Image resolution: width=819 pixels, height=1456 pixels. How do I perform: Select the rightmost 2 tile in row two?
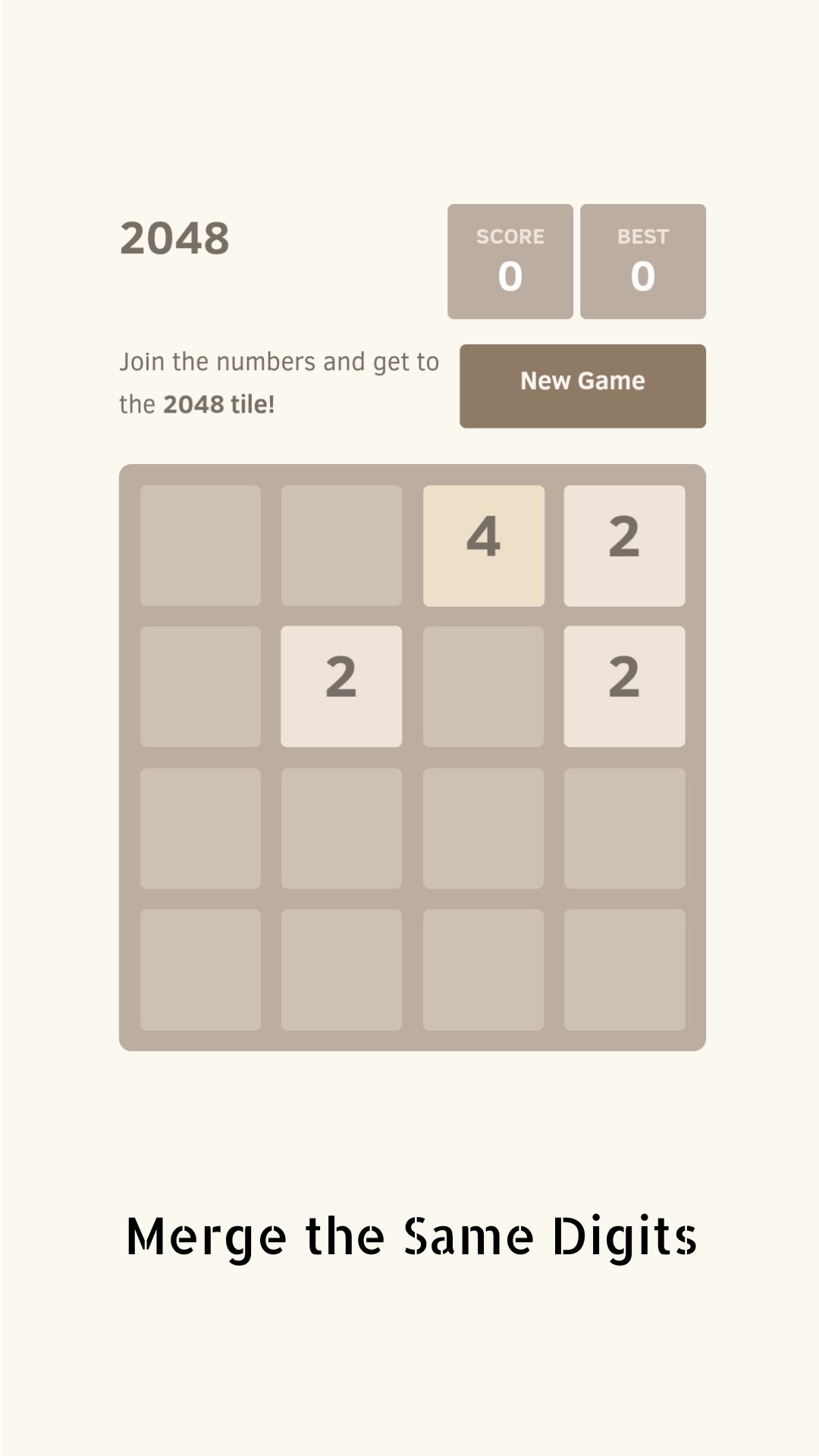pos(624,685)
